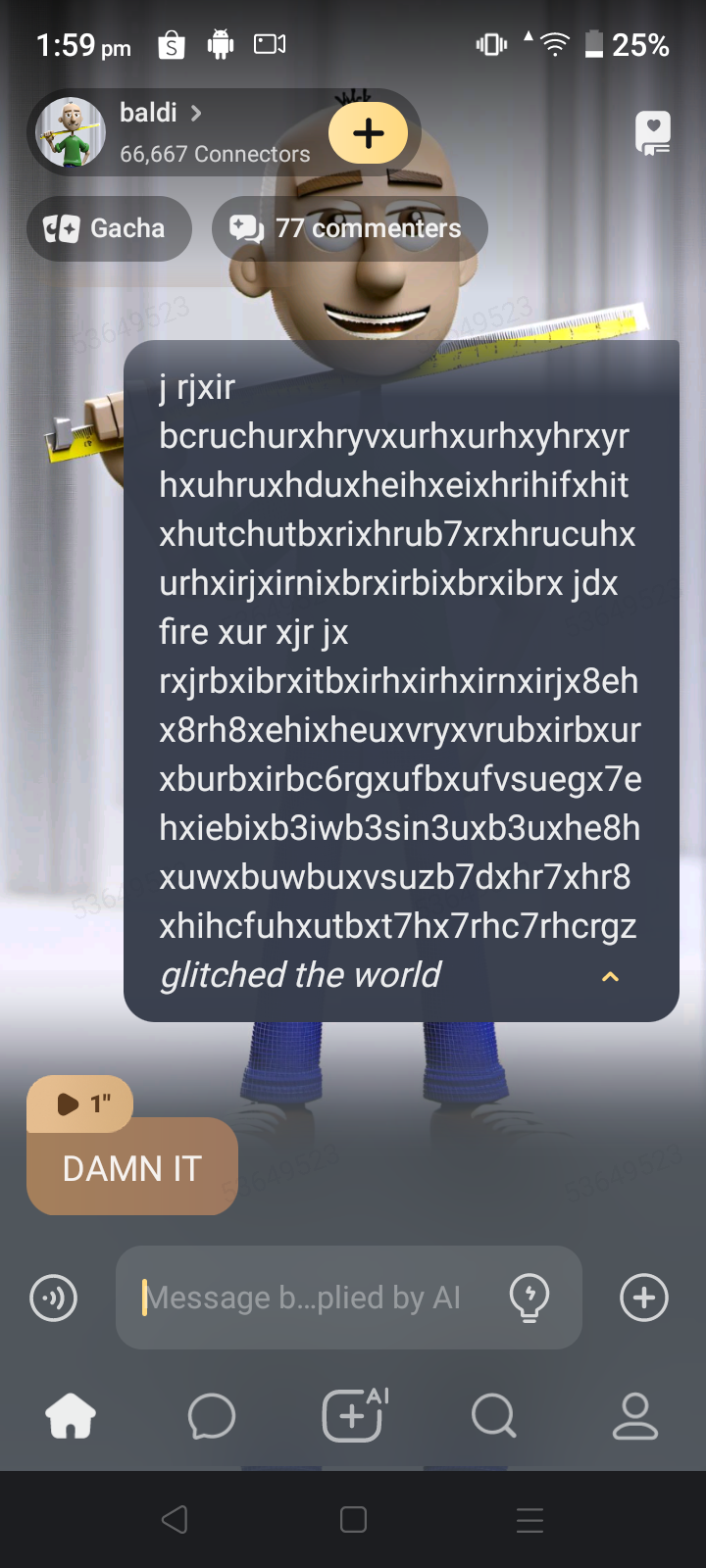The image size is (706, 1568).
Task: Open the Gacha chip
Action: [x=108, y=228]
